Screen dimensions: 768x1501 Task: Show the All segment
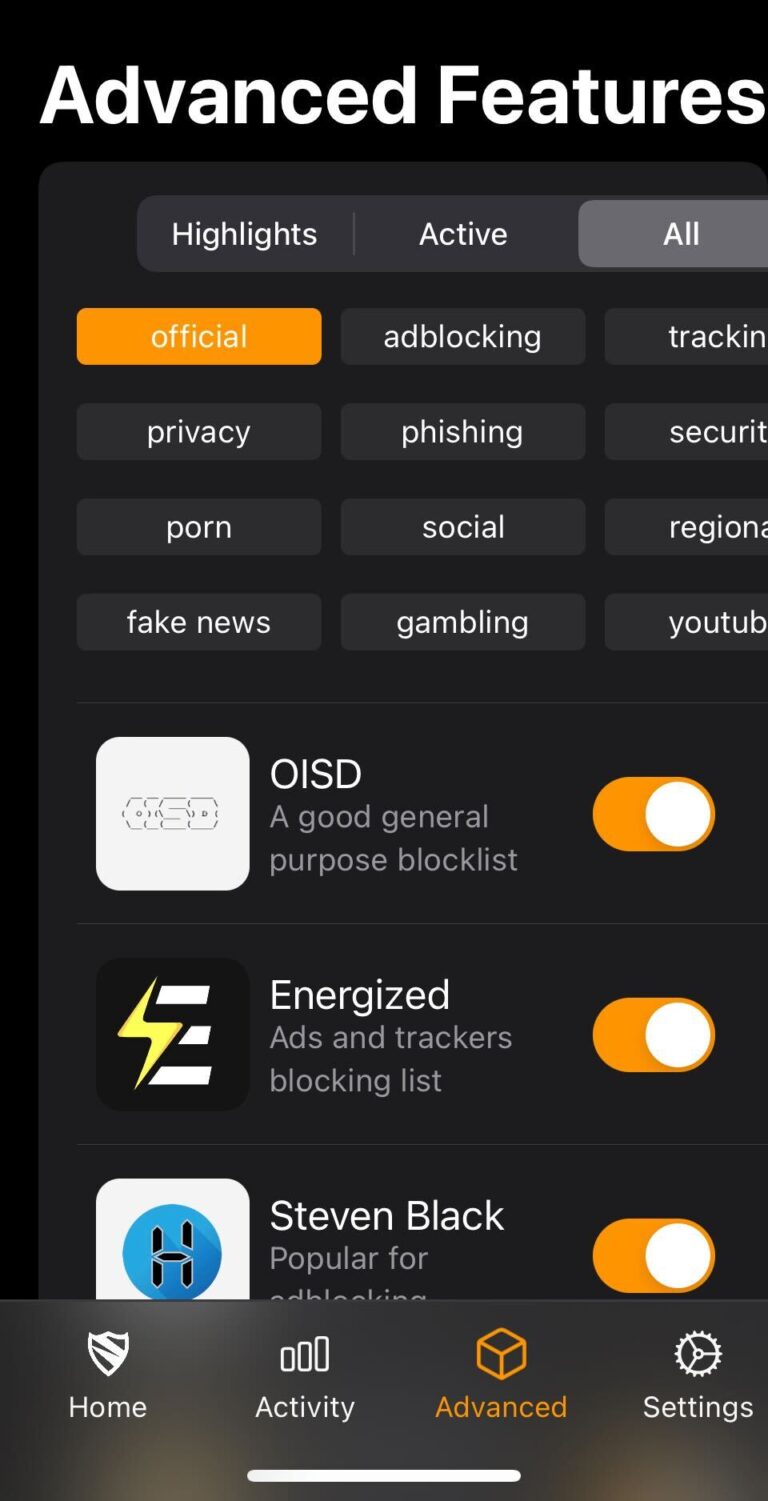click(x=680, y=234)
